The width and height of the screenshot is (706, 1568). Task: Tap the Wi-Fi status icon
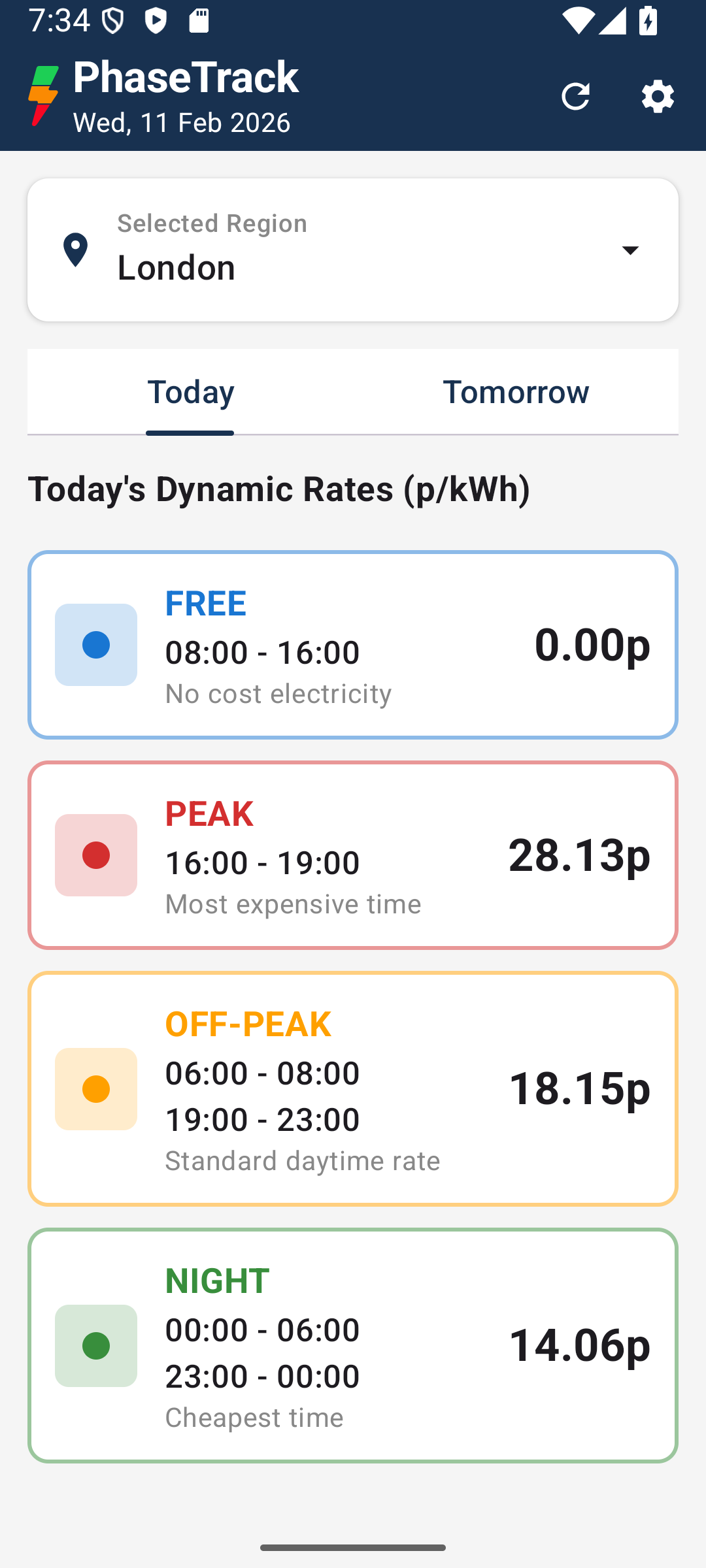pyautogui.click(x=579, y=21)
